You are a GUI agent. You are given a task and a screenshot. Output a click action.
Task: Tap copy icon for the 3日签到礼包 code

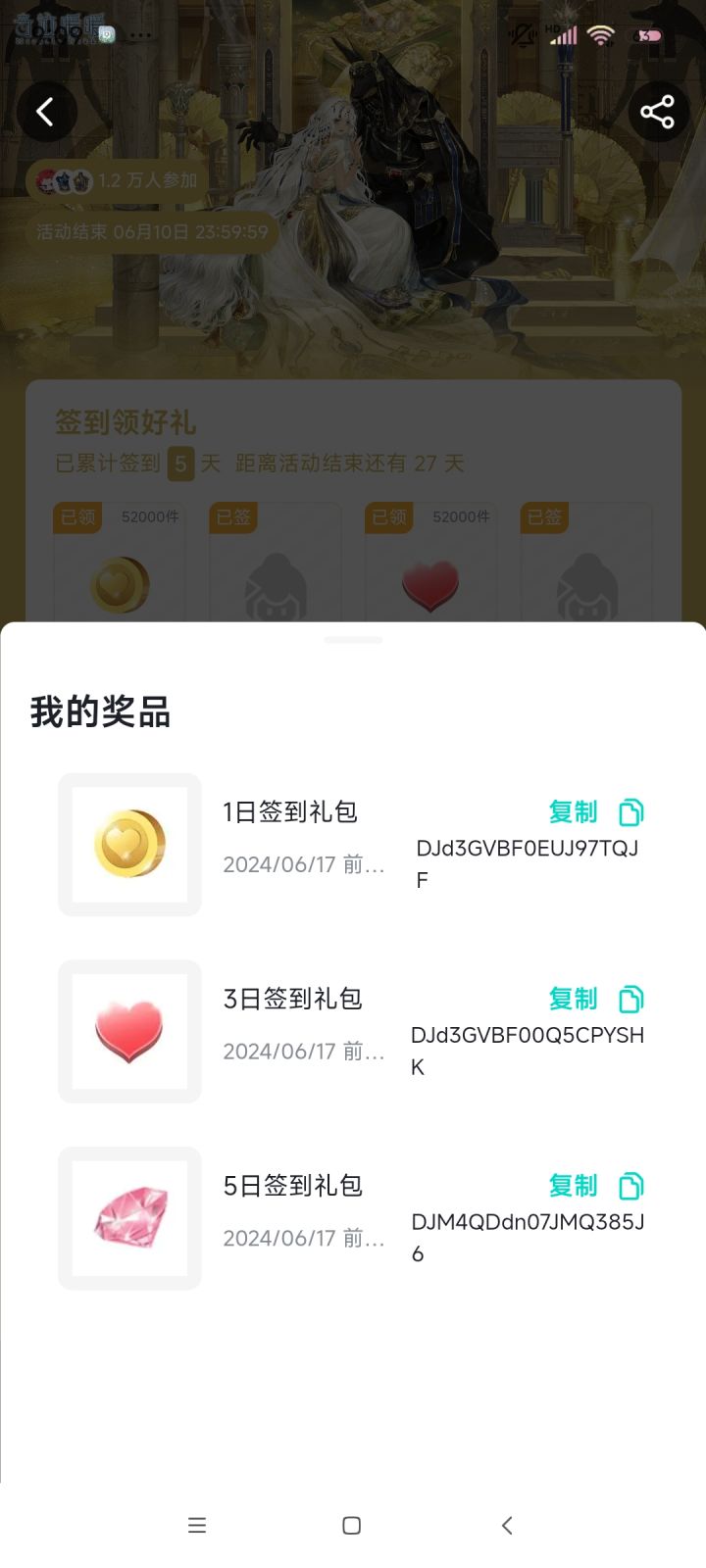[631, 999]
